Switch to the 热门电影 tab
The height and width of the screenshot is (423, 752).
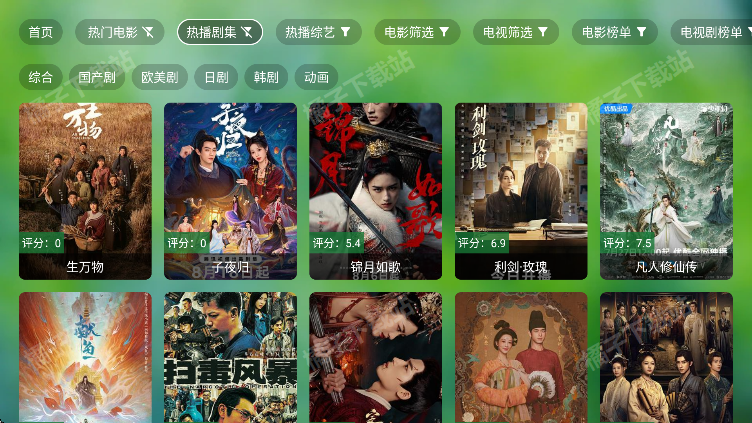[119, 32]
